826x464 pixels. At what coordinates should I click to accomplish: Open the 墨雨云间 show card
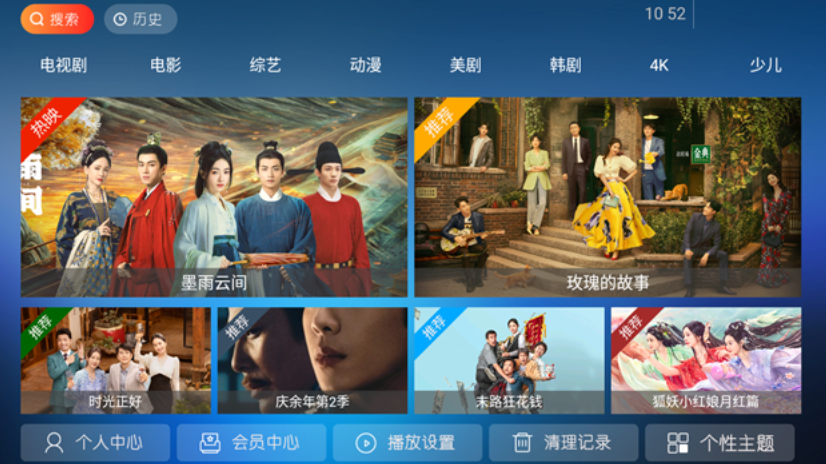point(214,197)
